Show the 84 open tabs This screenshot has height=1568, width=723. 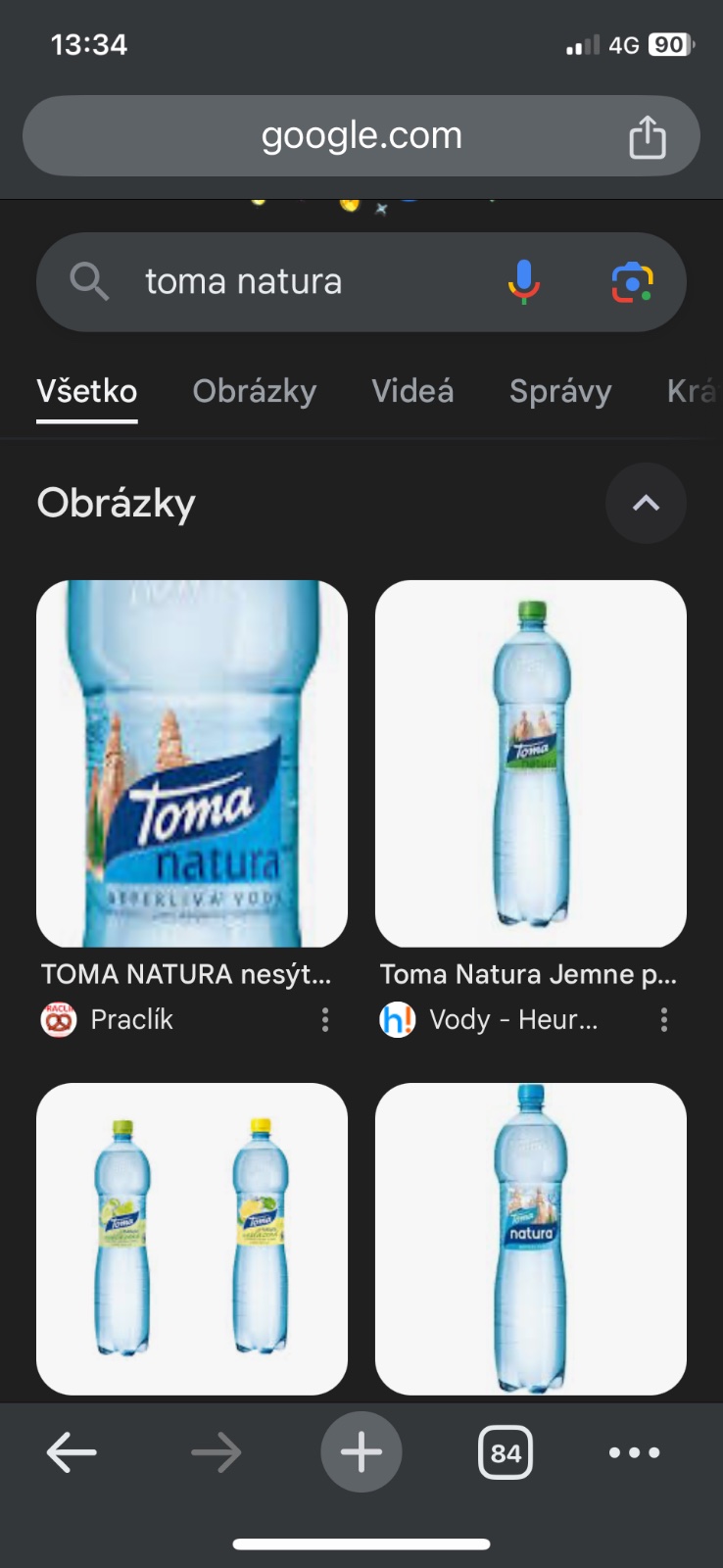point(506,1452)
